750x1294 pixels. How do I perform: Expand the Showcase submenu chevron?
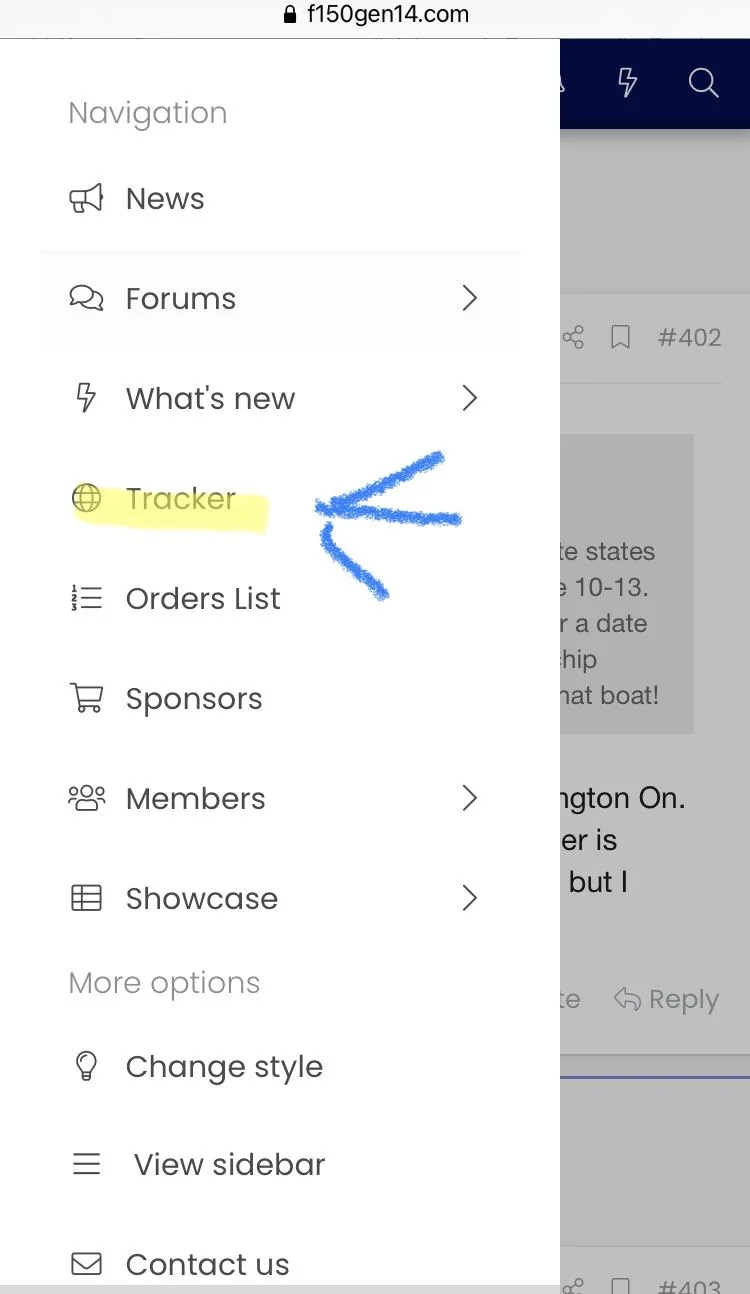(470, 898)
